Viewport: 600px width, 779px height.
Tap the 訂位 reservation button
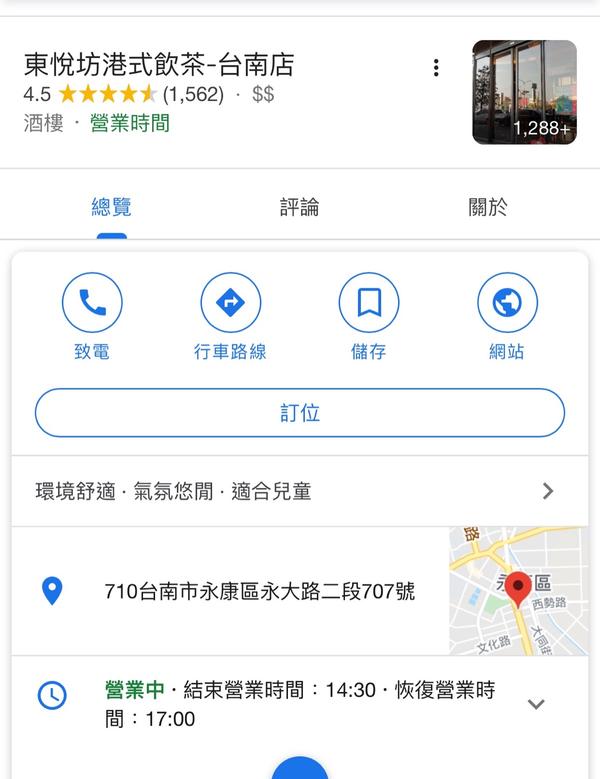point(300,413)
